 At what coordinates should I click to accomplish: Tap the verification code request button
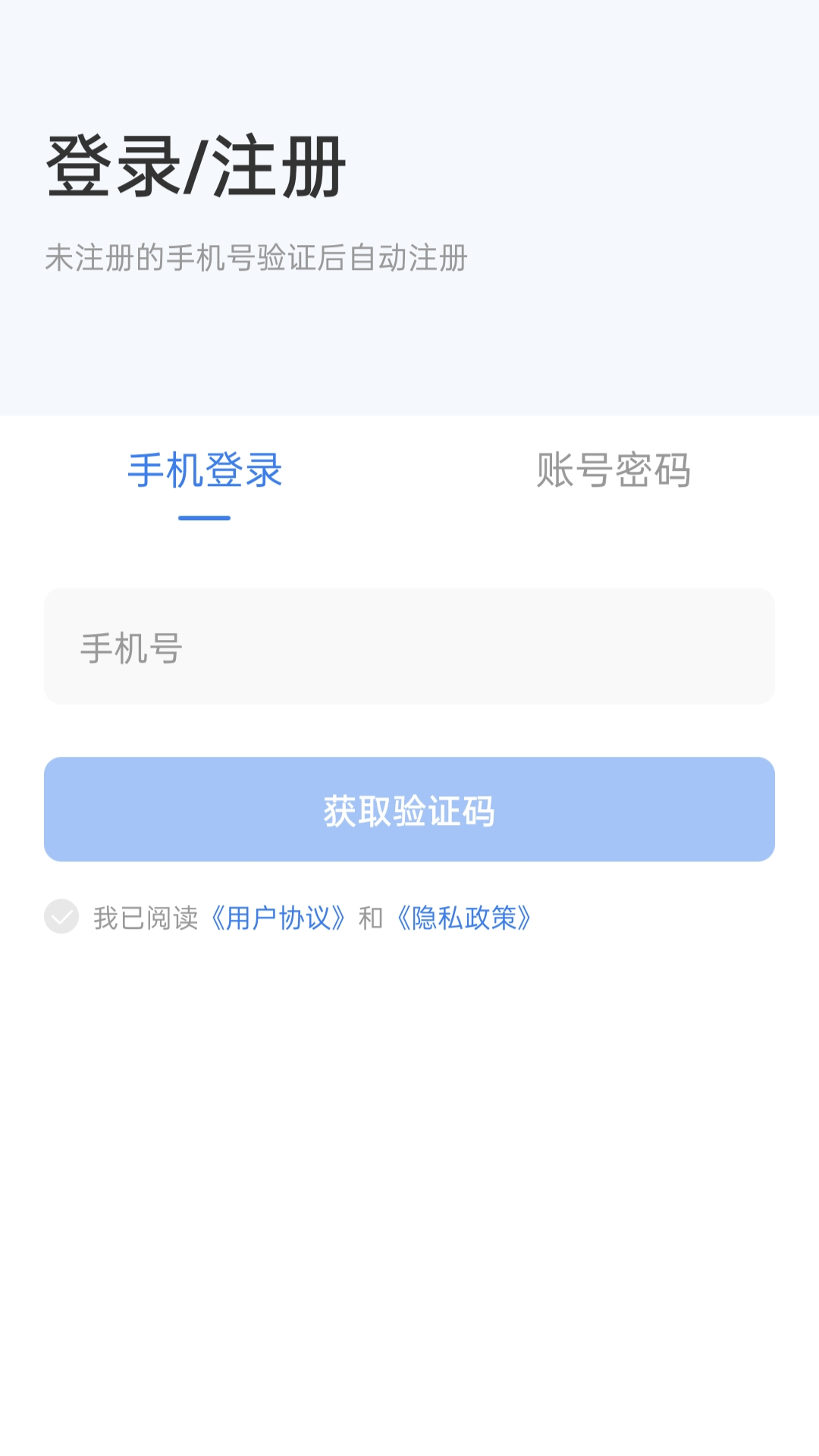pos(409,809)
